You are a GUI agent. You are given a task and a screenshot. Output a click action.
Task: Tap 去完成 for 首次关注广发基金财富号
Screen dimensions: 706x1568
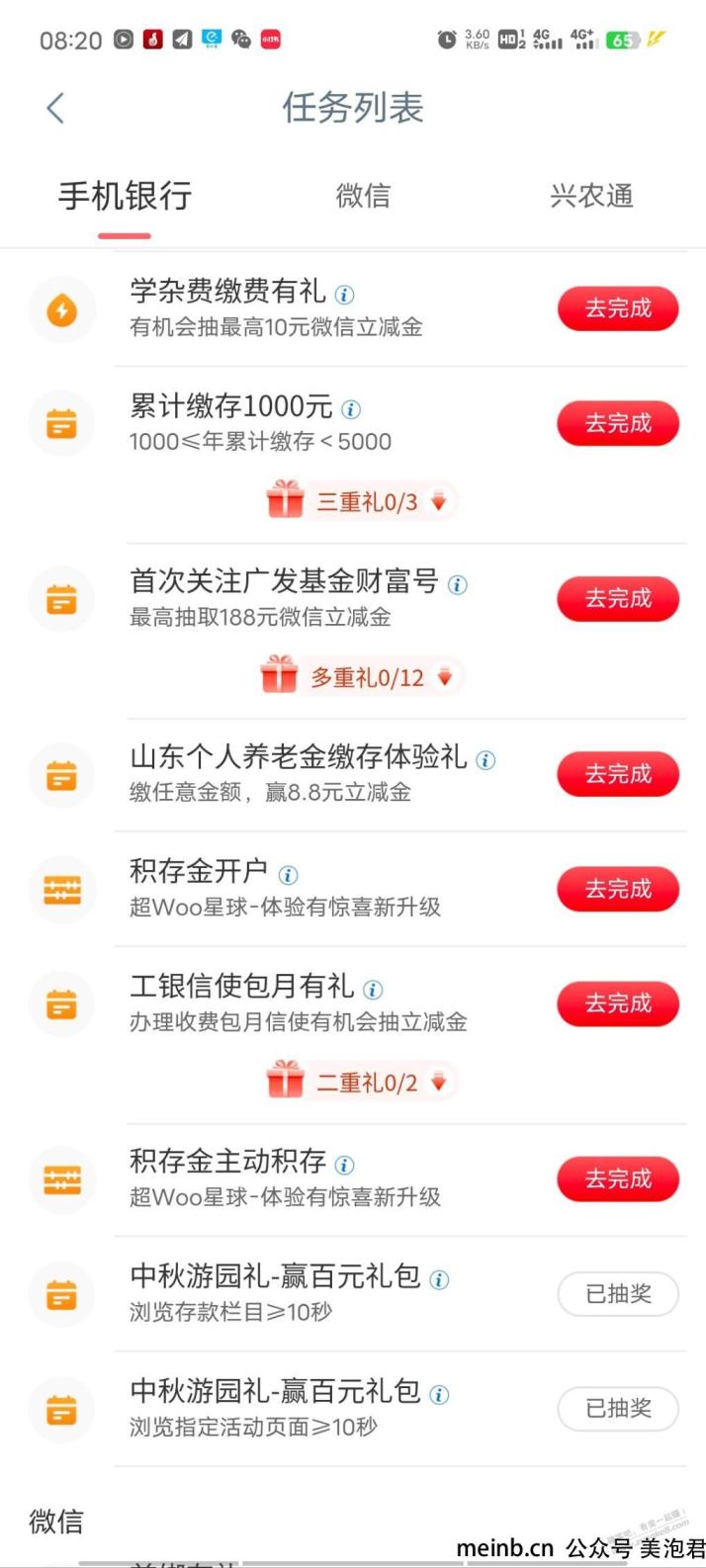(x=618, y=598)
